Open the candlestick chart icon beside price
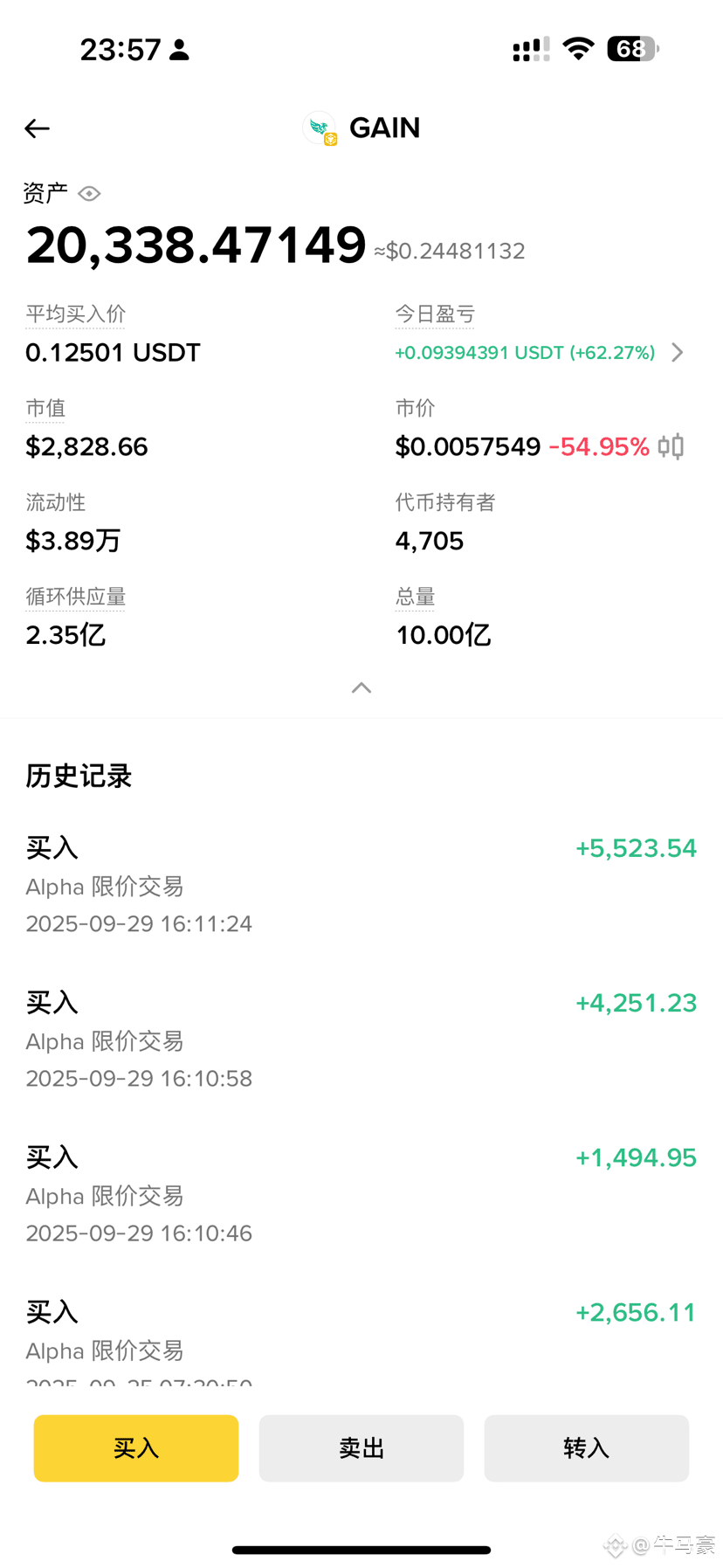723x1568 pixels. pos(671,446)
